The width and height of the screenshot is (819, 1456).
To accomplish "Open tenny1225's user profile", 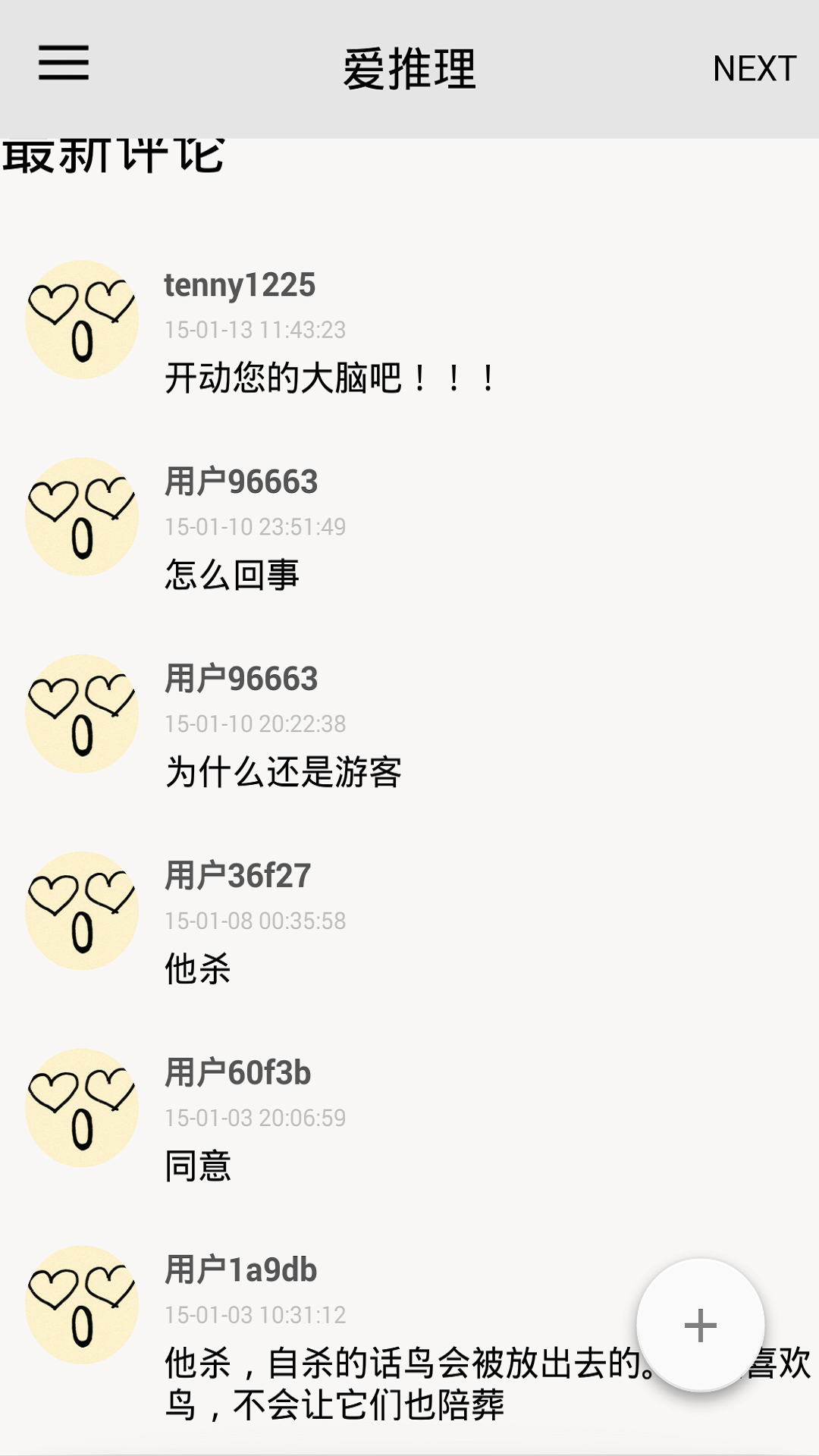I will point(240,284).
